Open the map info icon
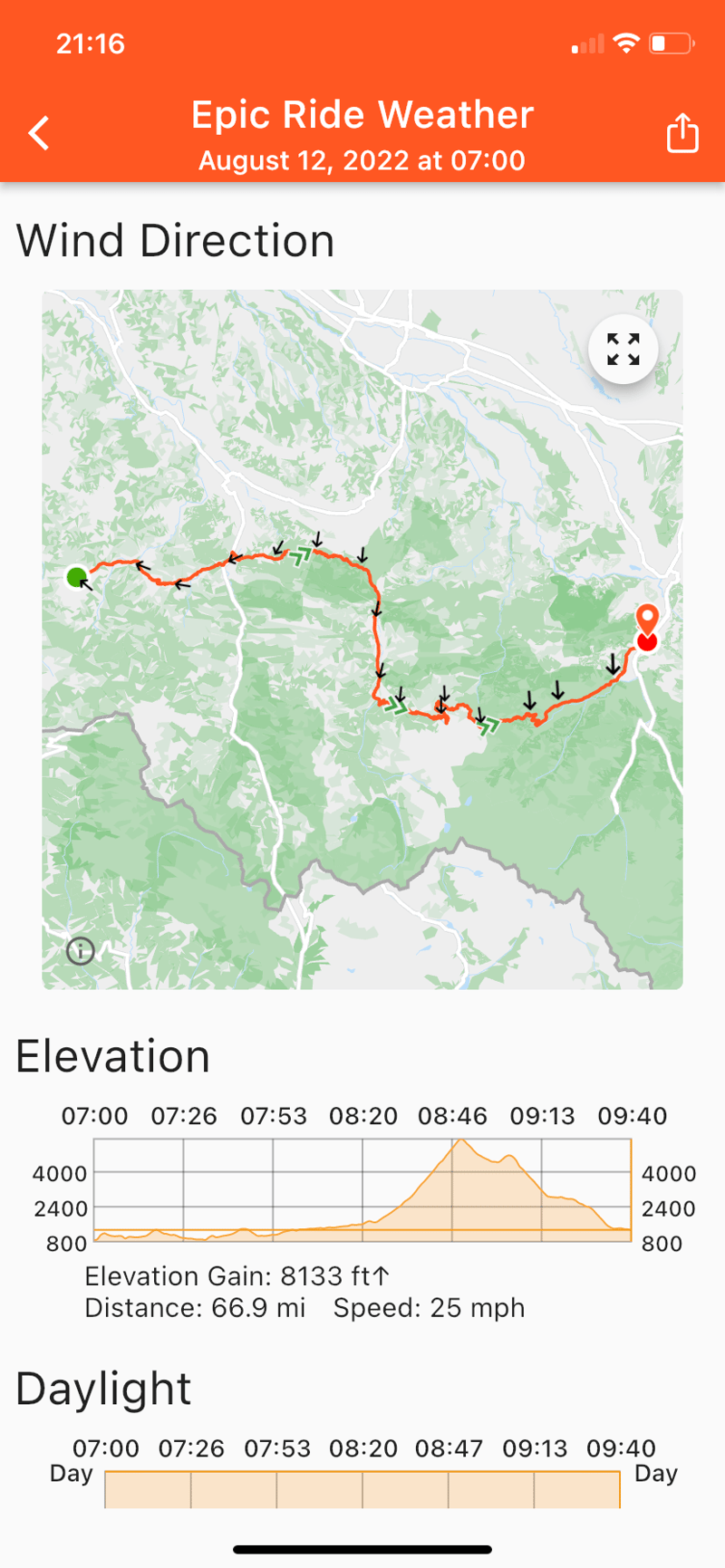This screenshot has width=725, height=1568. tap(81, 951)
